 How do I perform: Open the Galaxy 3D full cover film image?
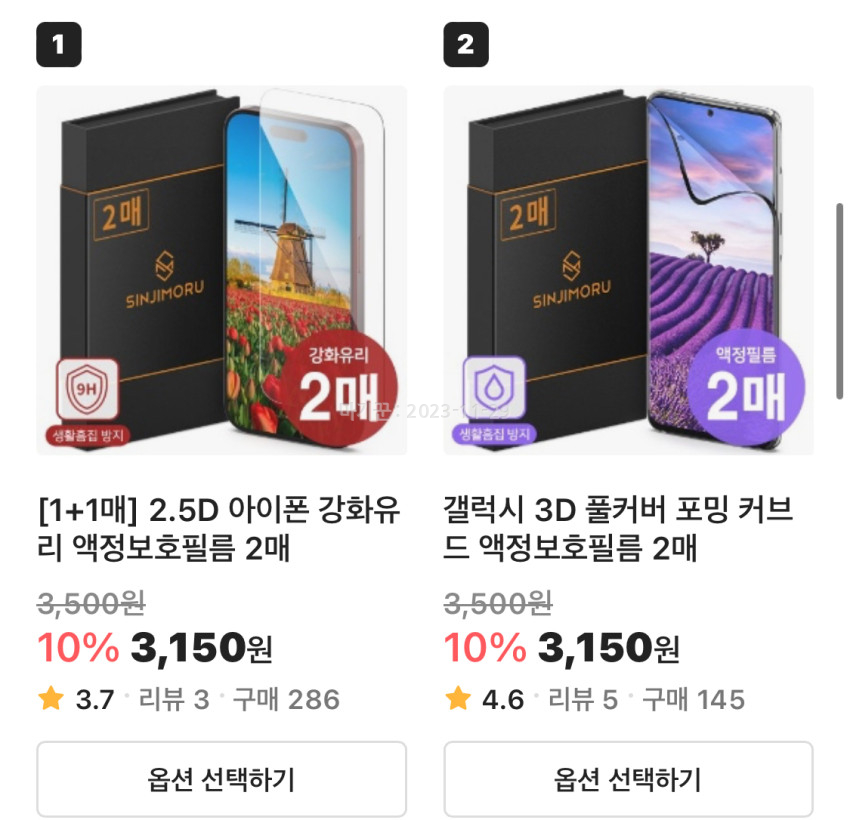click(628, 270)
